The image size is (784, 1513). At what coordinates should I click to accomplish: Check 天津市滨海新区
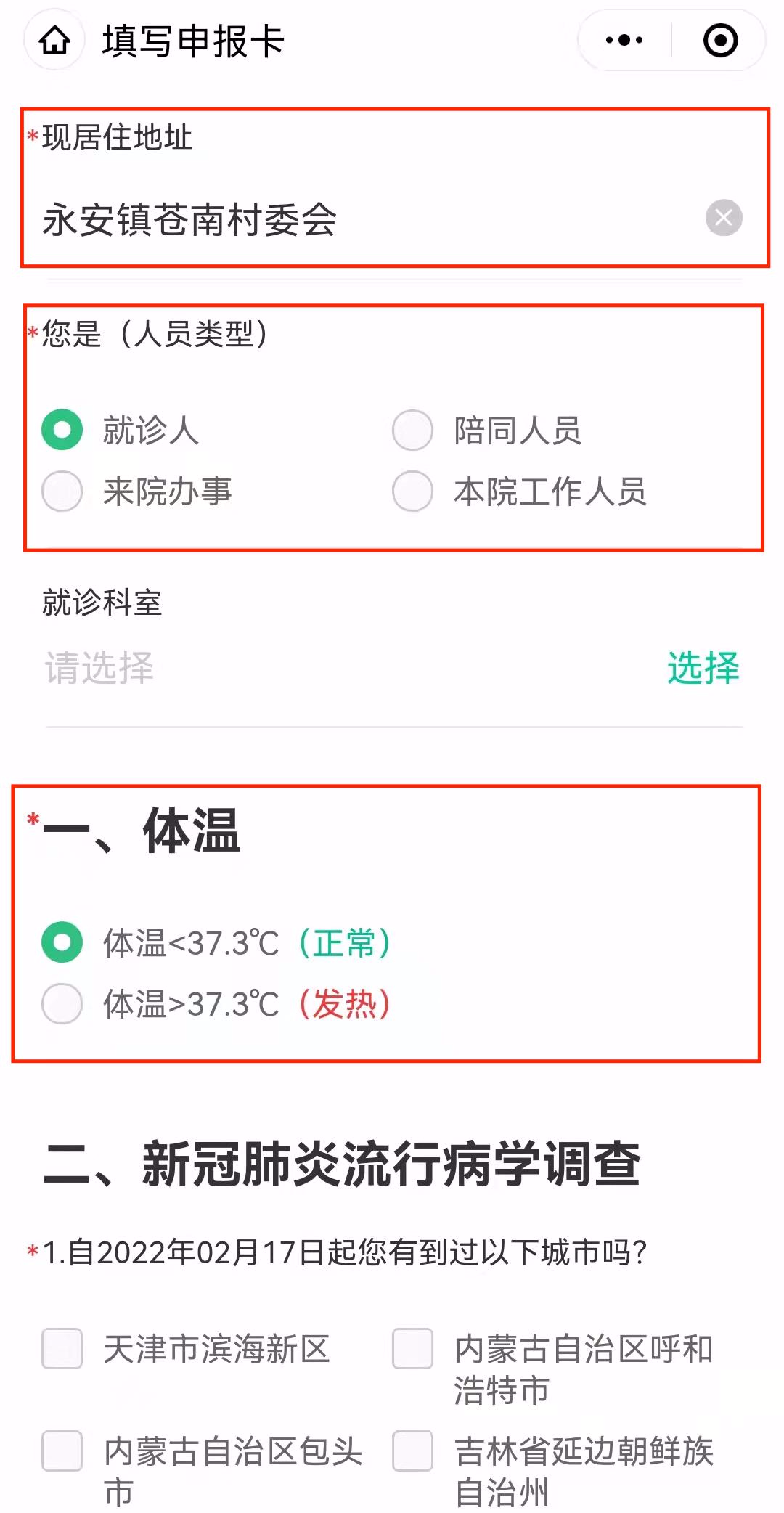point(62,1349)
